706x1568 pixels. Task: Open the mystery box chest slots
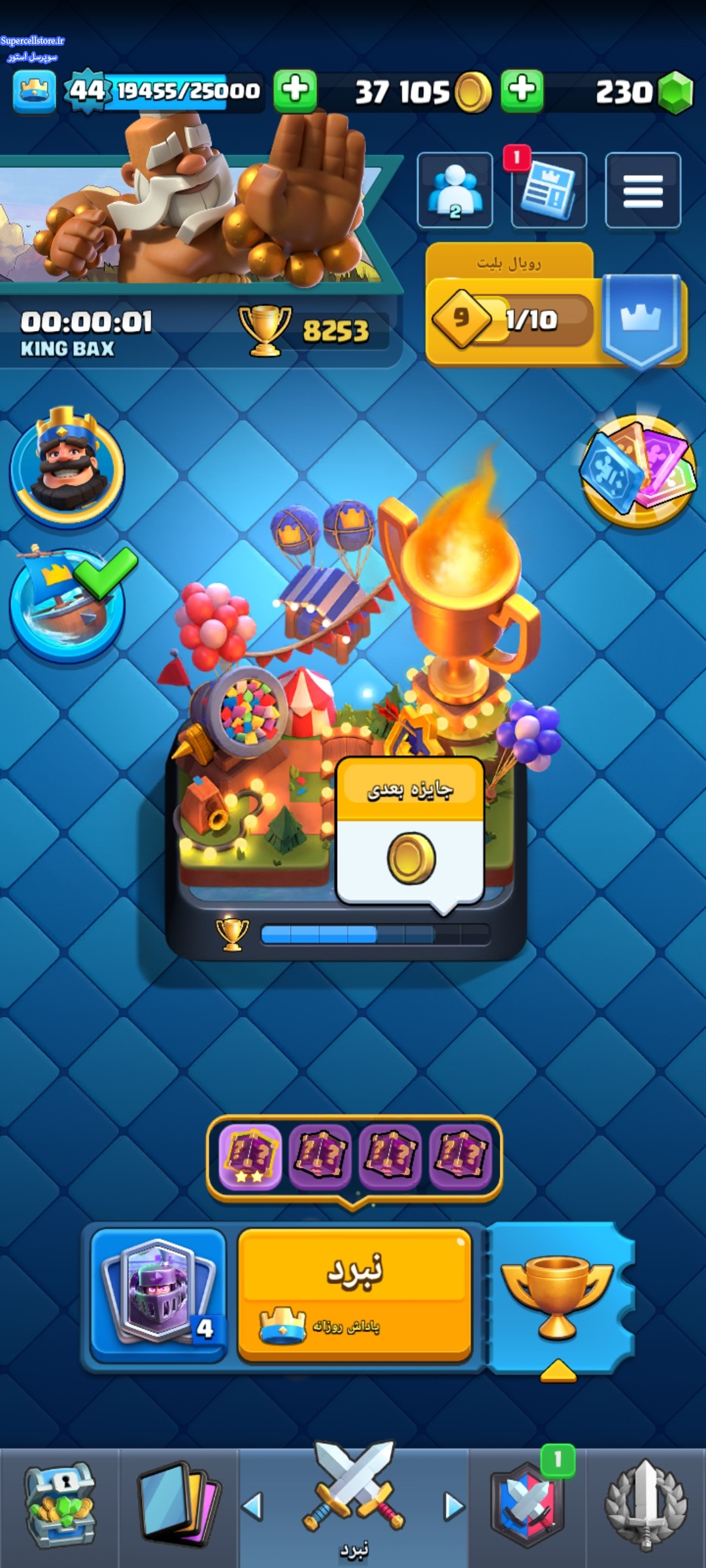pos(354,1158)
